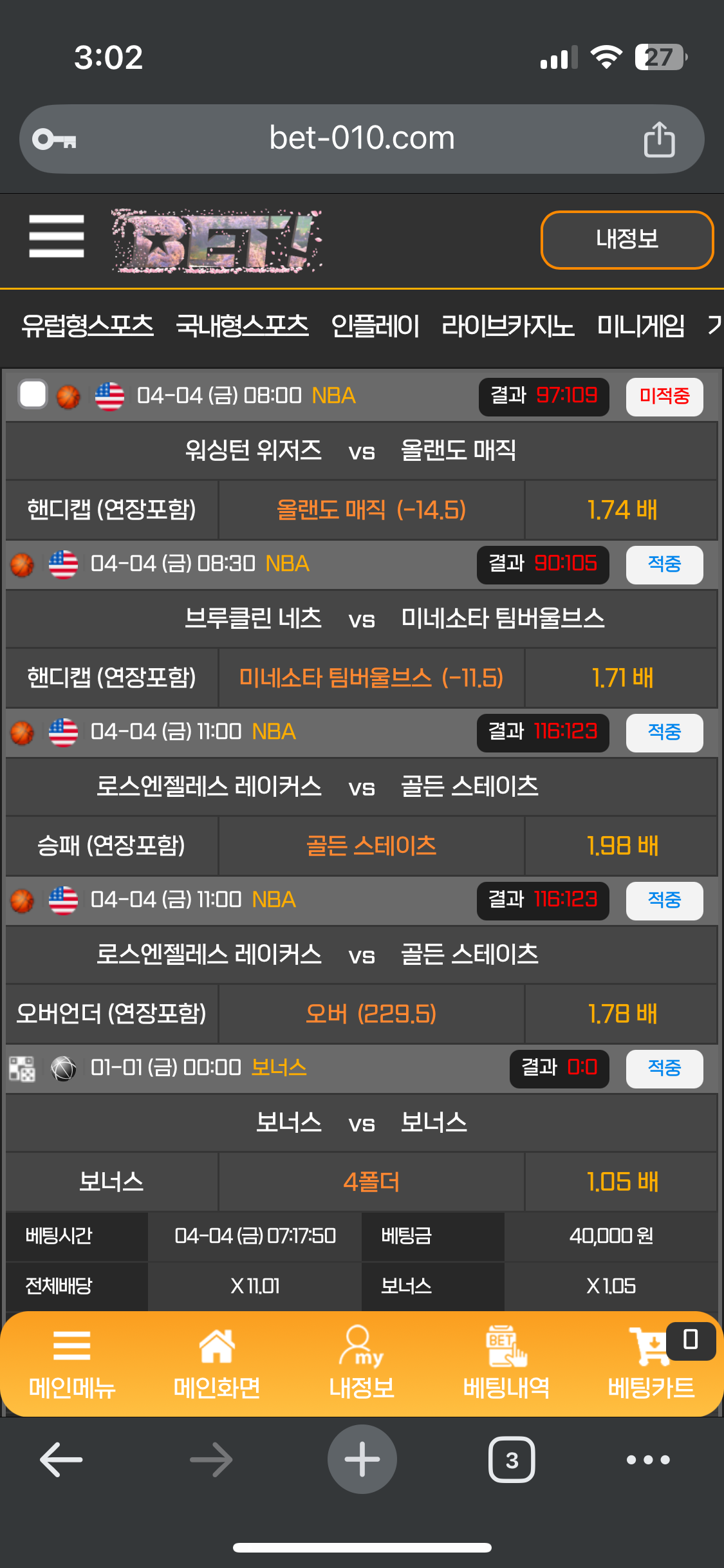Viewport: 724px width, 1568px height.
Task: Tap the 내정보 button in the header
Action: [x=626, y=239]
